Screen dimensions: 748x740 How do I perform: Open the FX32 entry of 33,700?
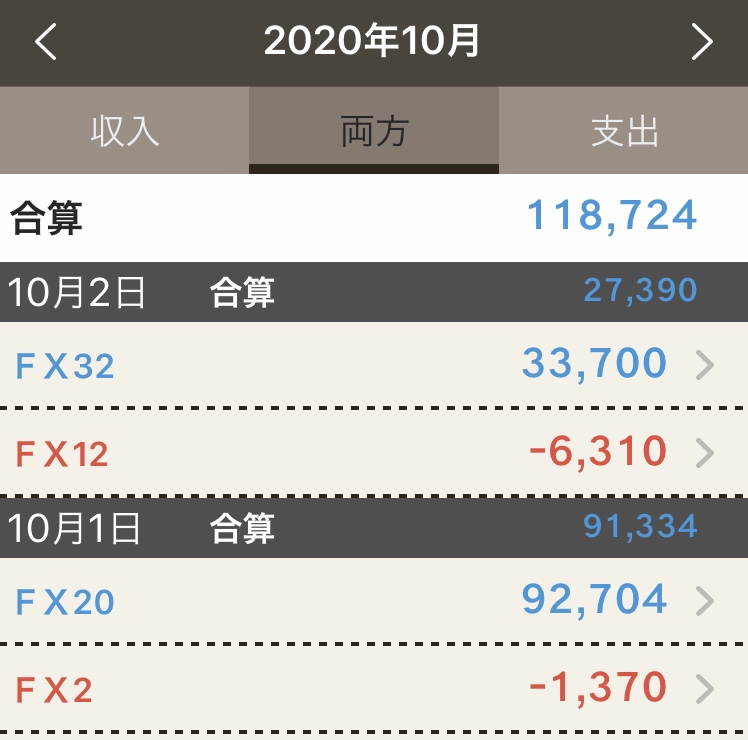(374, 365)
